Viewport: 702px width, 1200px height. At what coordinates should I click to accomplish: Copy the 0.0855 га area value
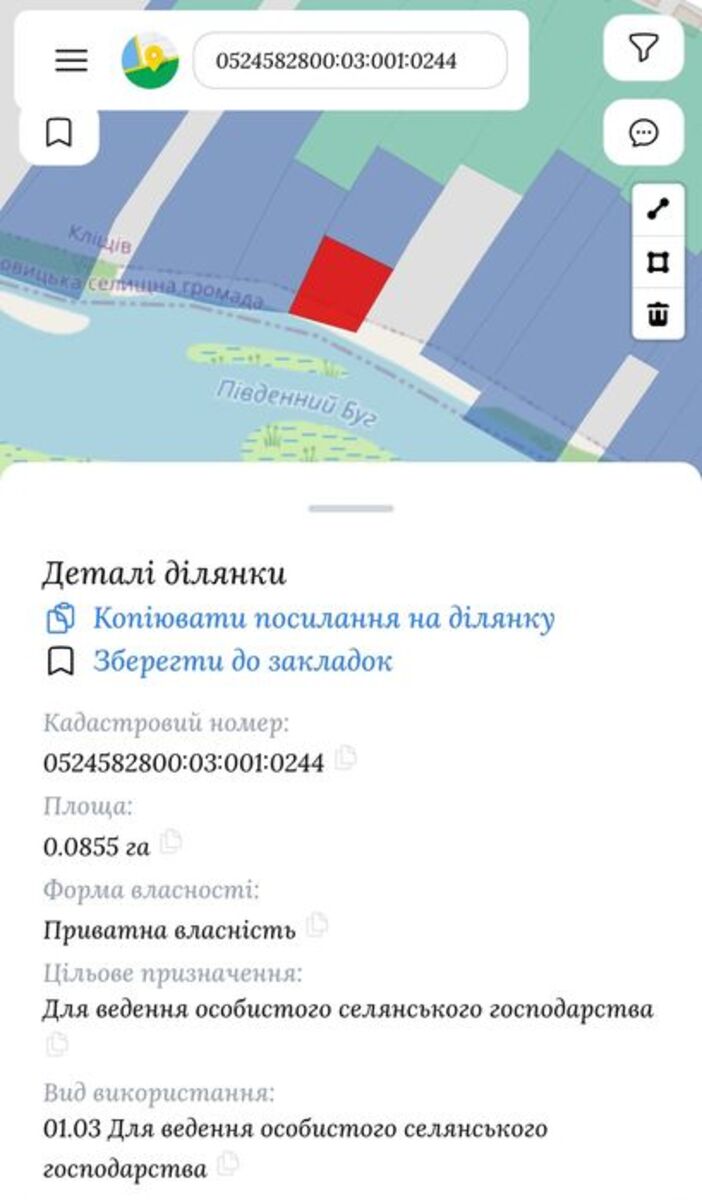click(x=171, y=843)
